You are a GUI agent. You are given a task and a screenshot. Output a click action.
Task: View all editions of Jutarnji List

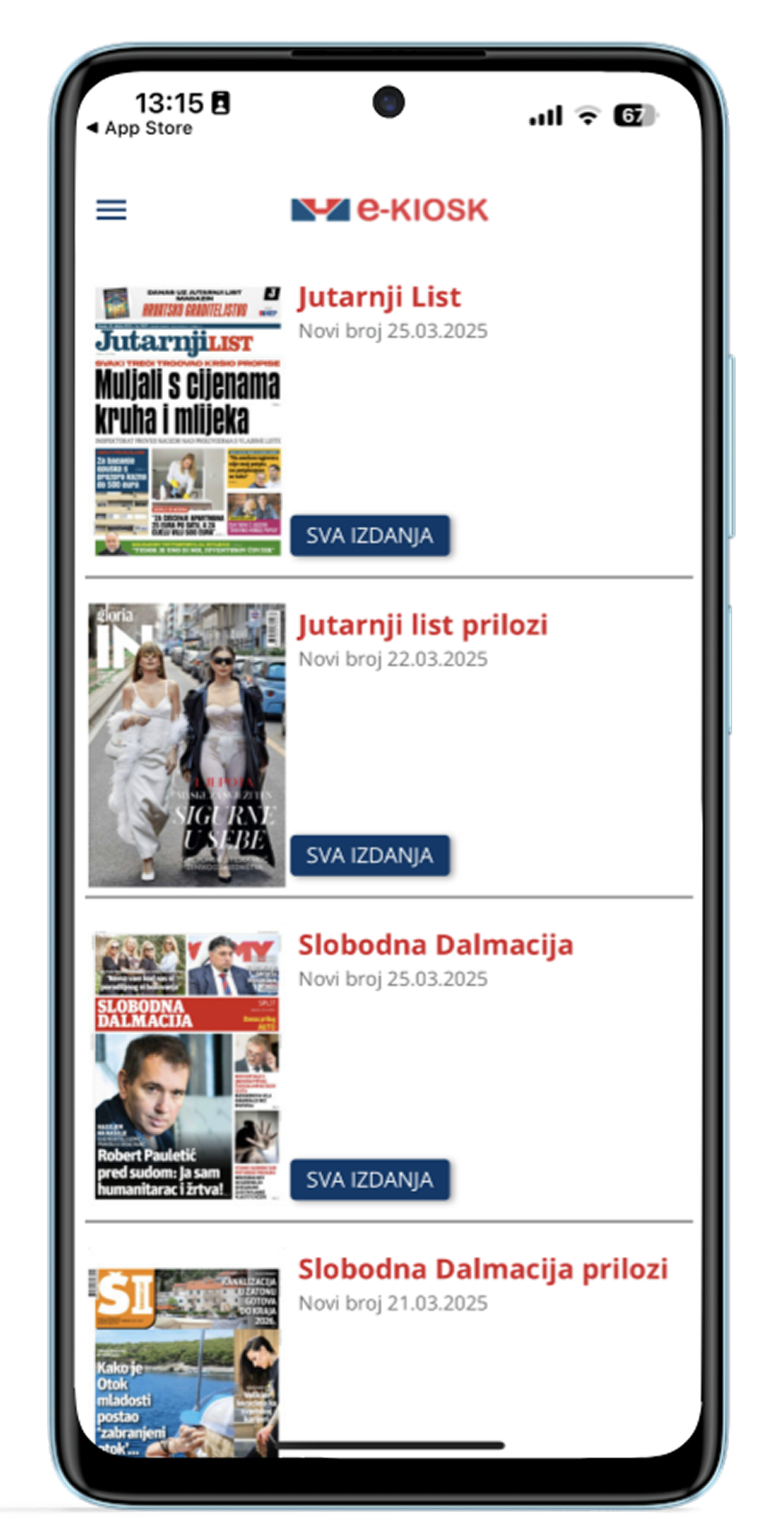369,536
